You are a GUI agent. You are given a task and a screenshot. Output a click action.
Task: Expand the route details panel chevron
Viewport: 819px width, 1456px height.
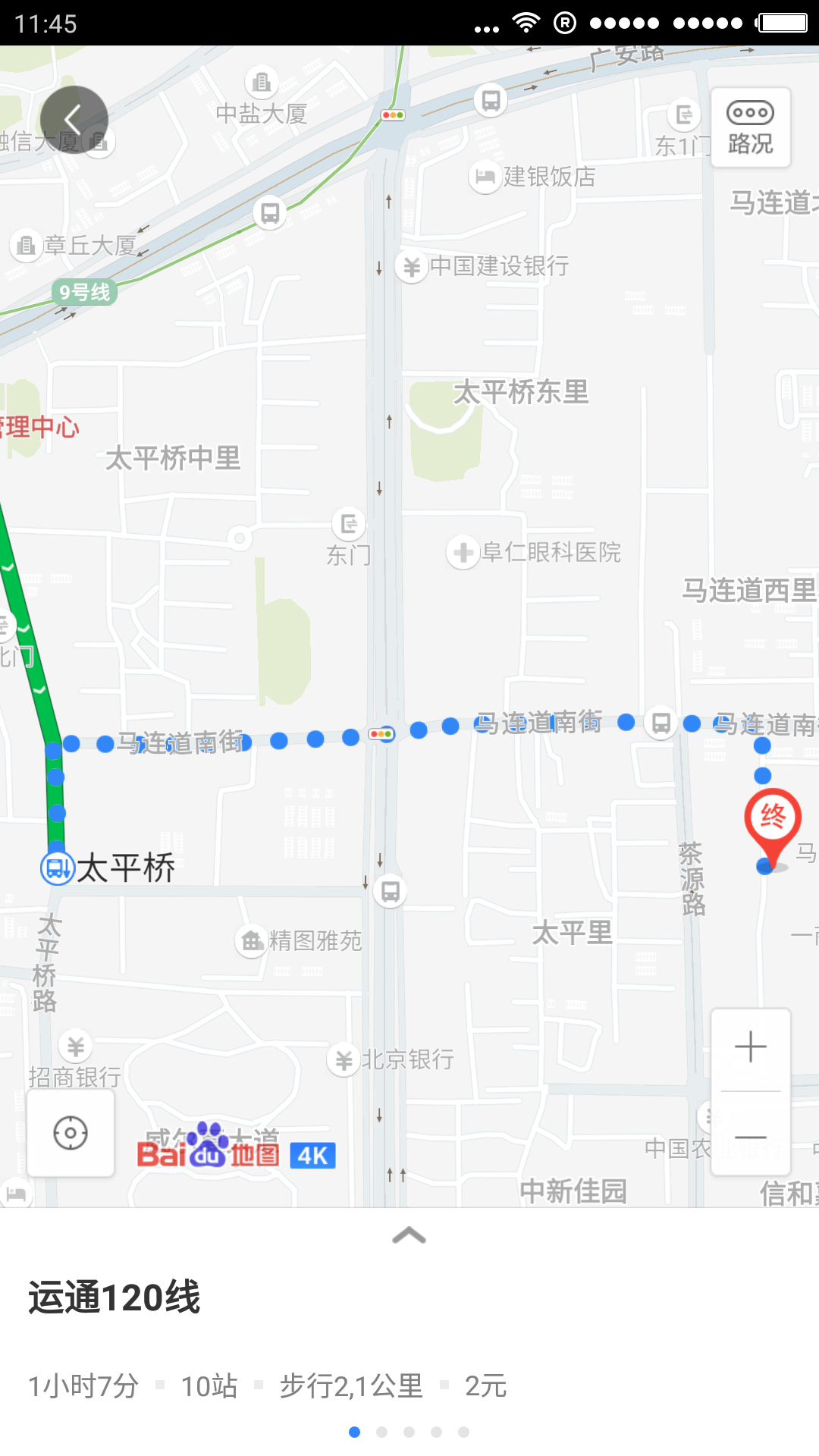[x=409, y=1235]
